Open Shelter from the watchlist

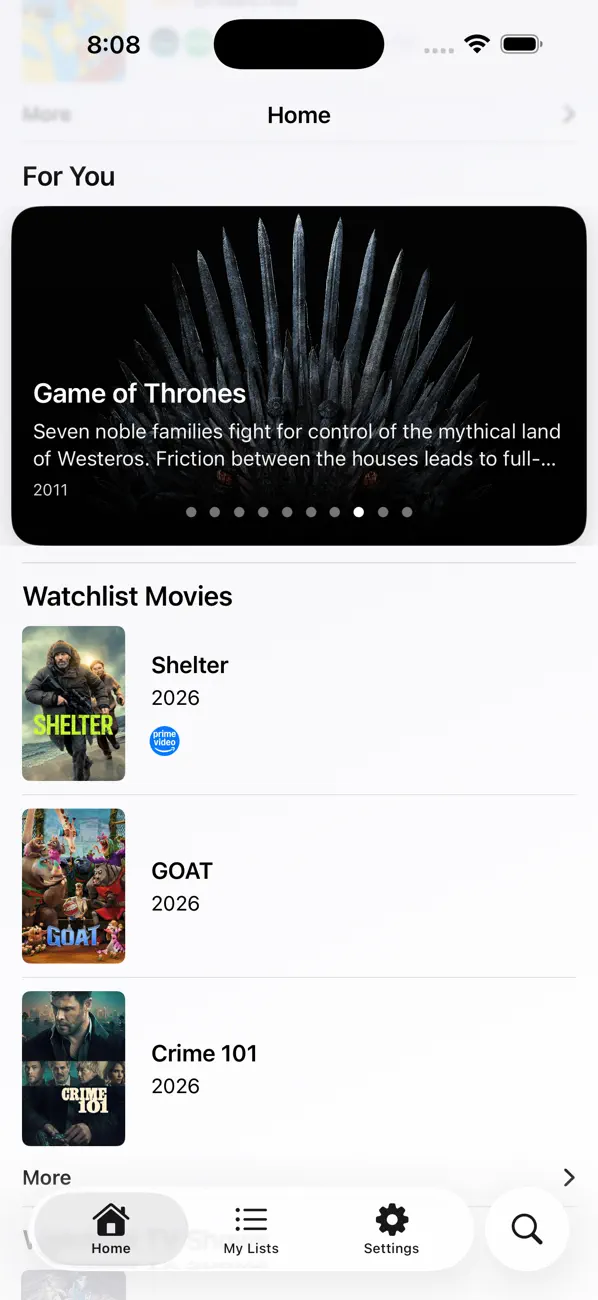pyautogui.click(x=299, y=704)
